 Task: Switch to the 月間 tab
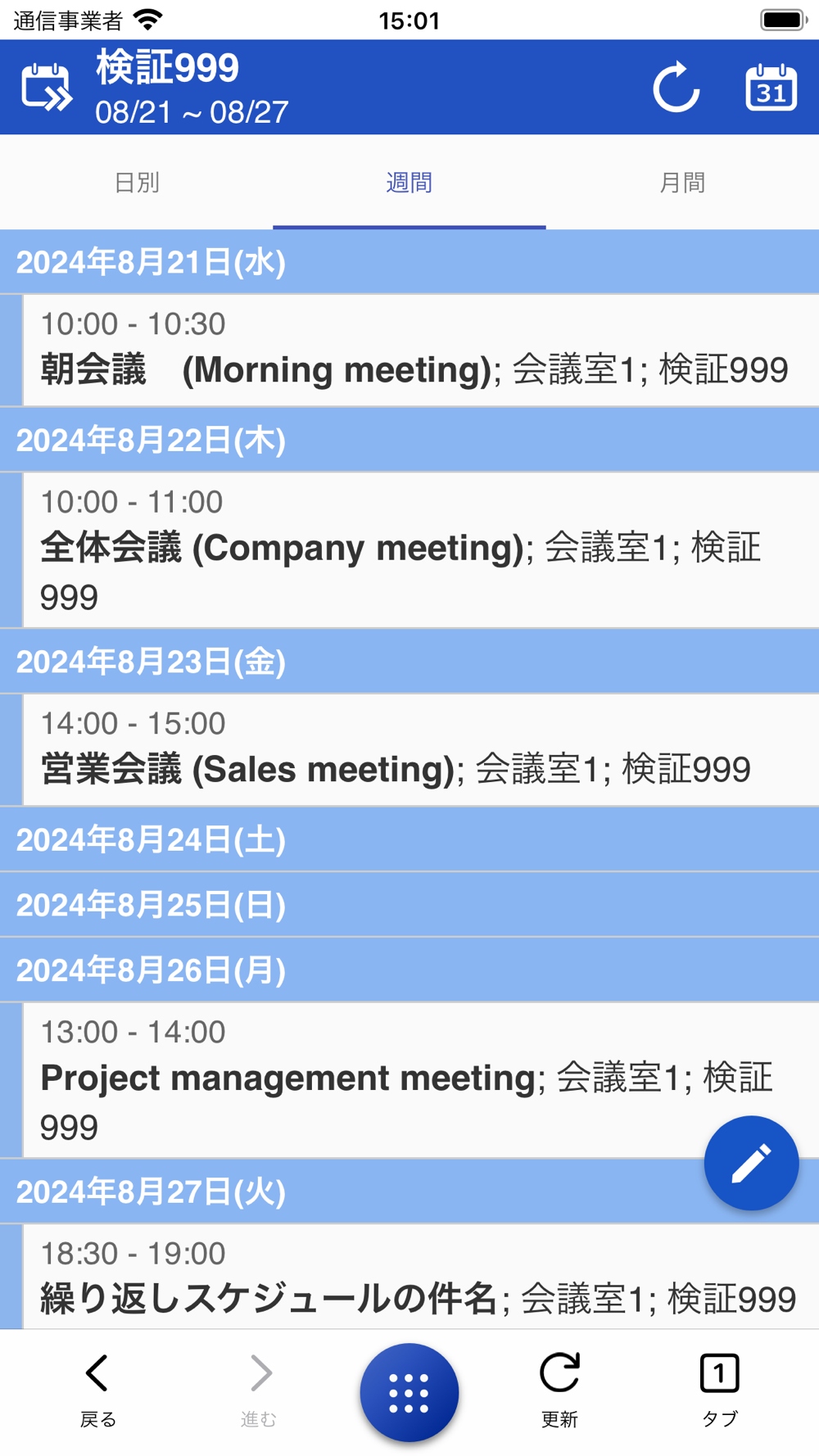(682, 183)
